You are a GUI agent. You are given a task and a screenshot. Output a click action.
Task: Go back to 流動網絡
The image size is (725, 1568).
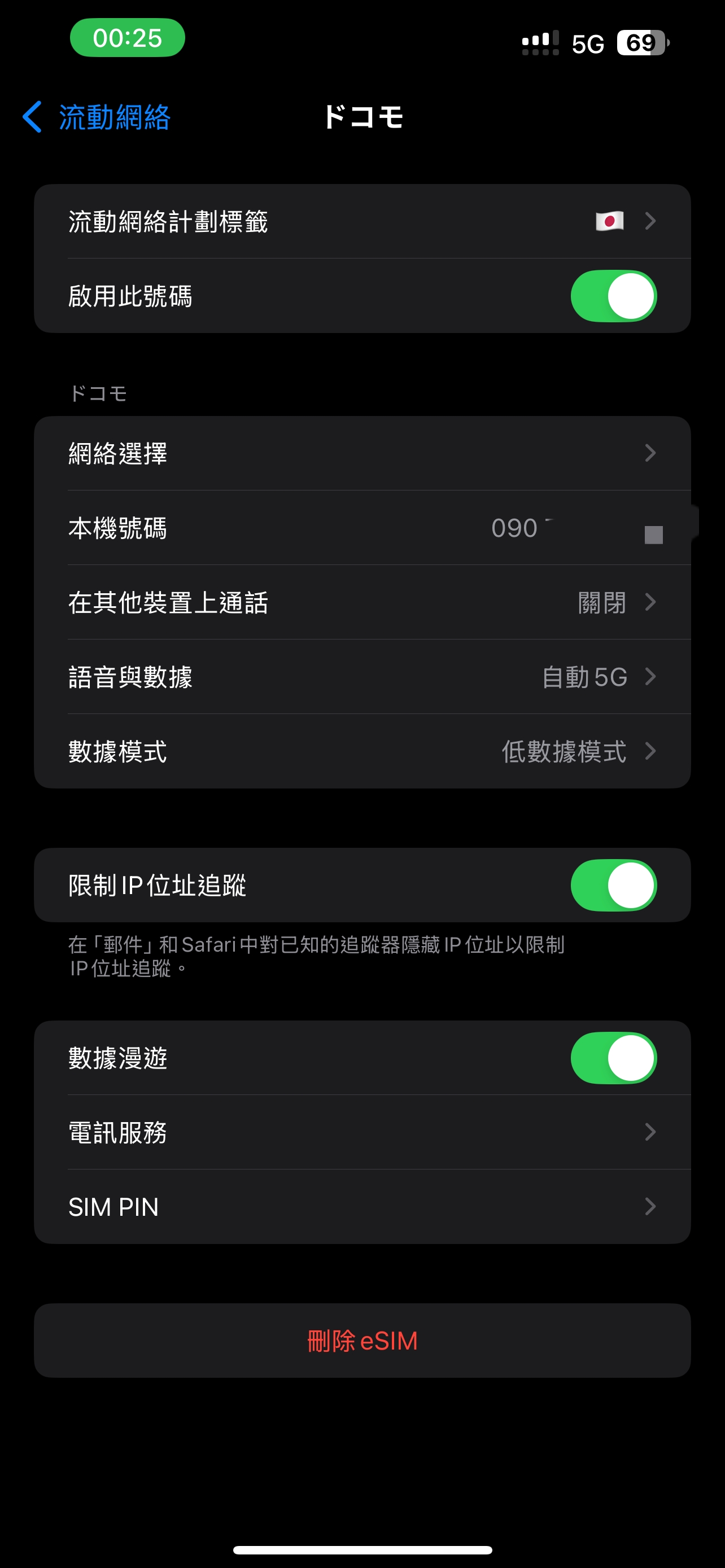pyautogui.click(x=97, y=117)
